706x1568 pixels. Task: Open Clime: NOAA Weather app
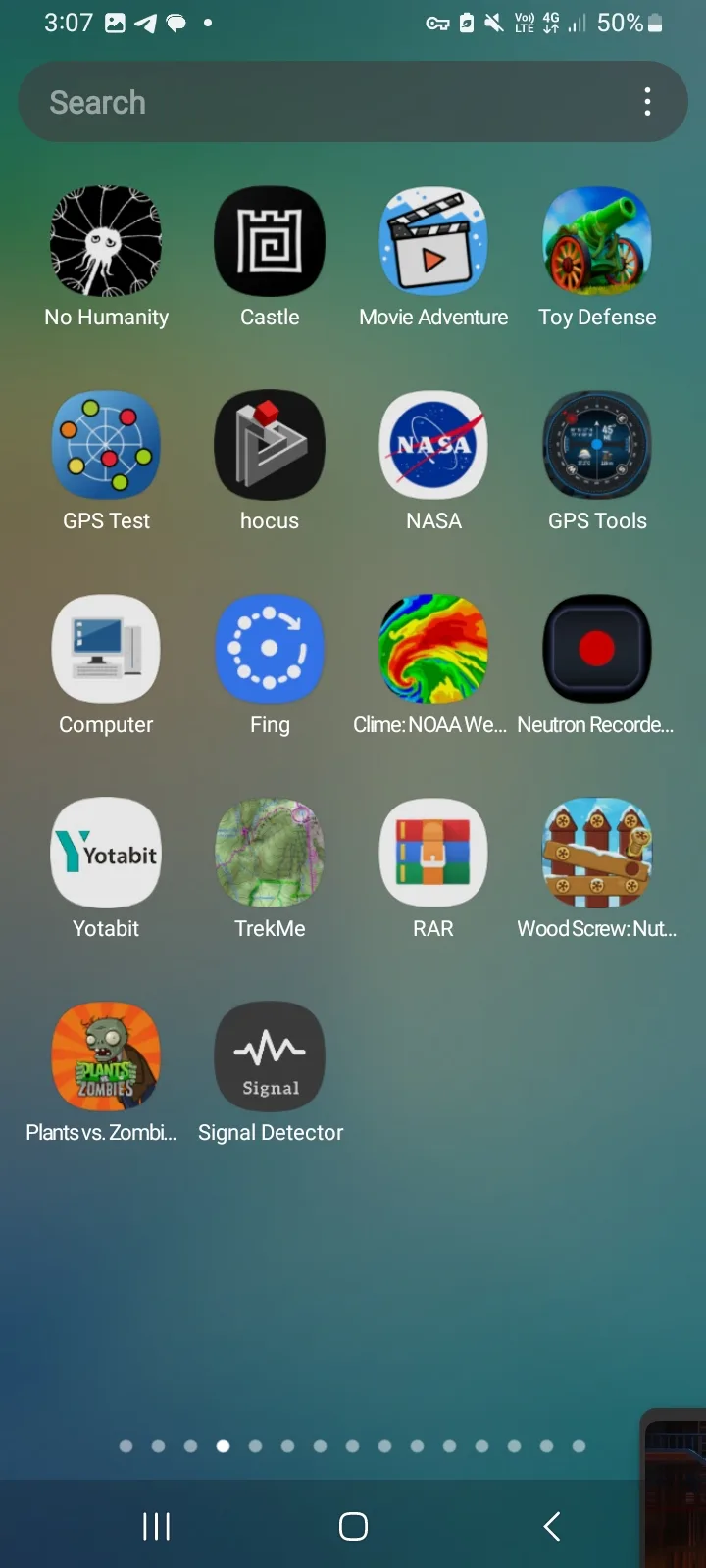coord(433,650)
